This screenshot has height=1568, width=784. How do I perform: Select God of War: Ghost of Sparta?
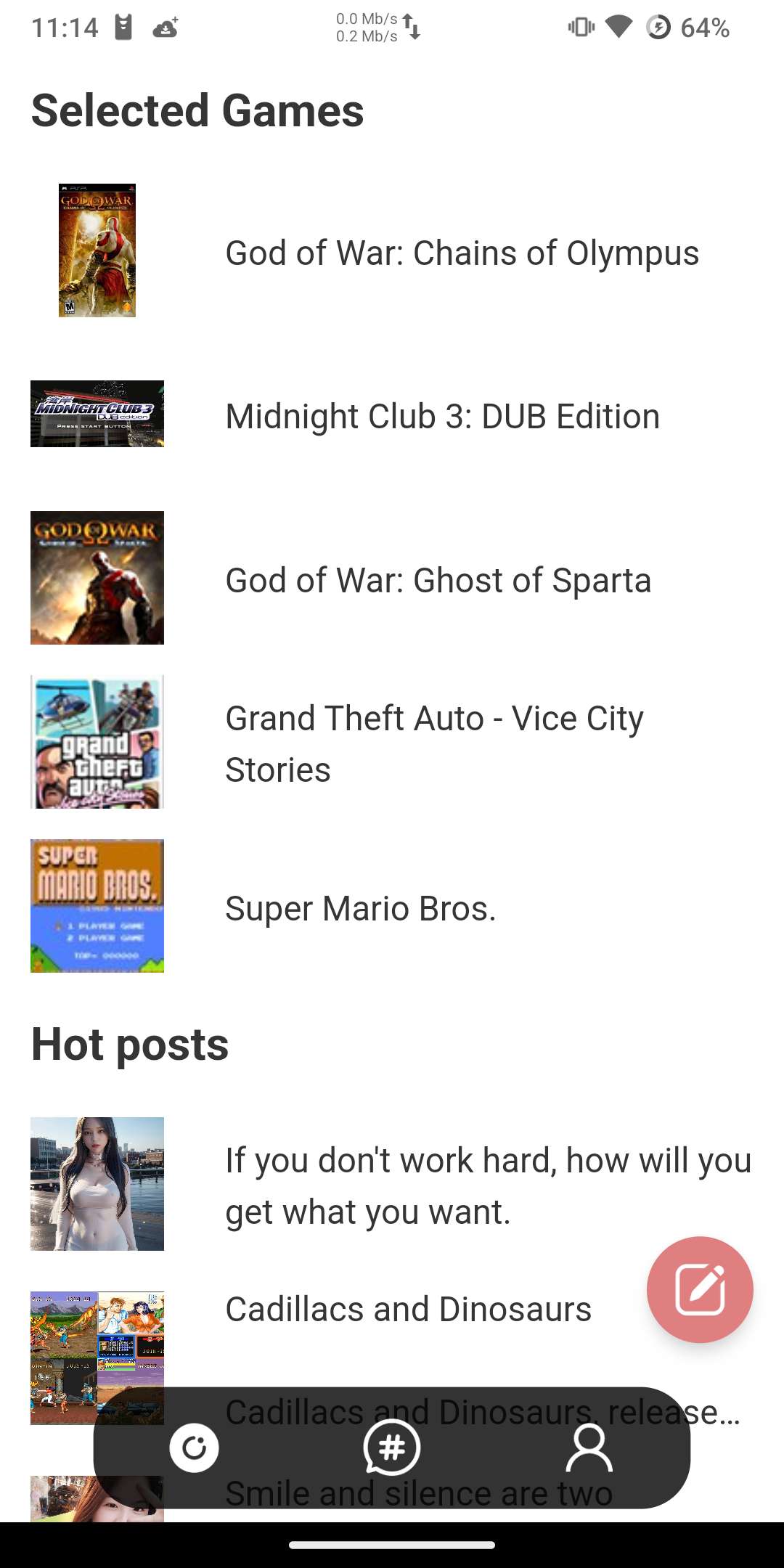[438, 581]
